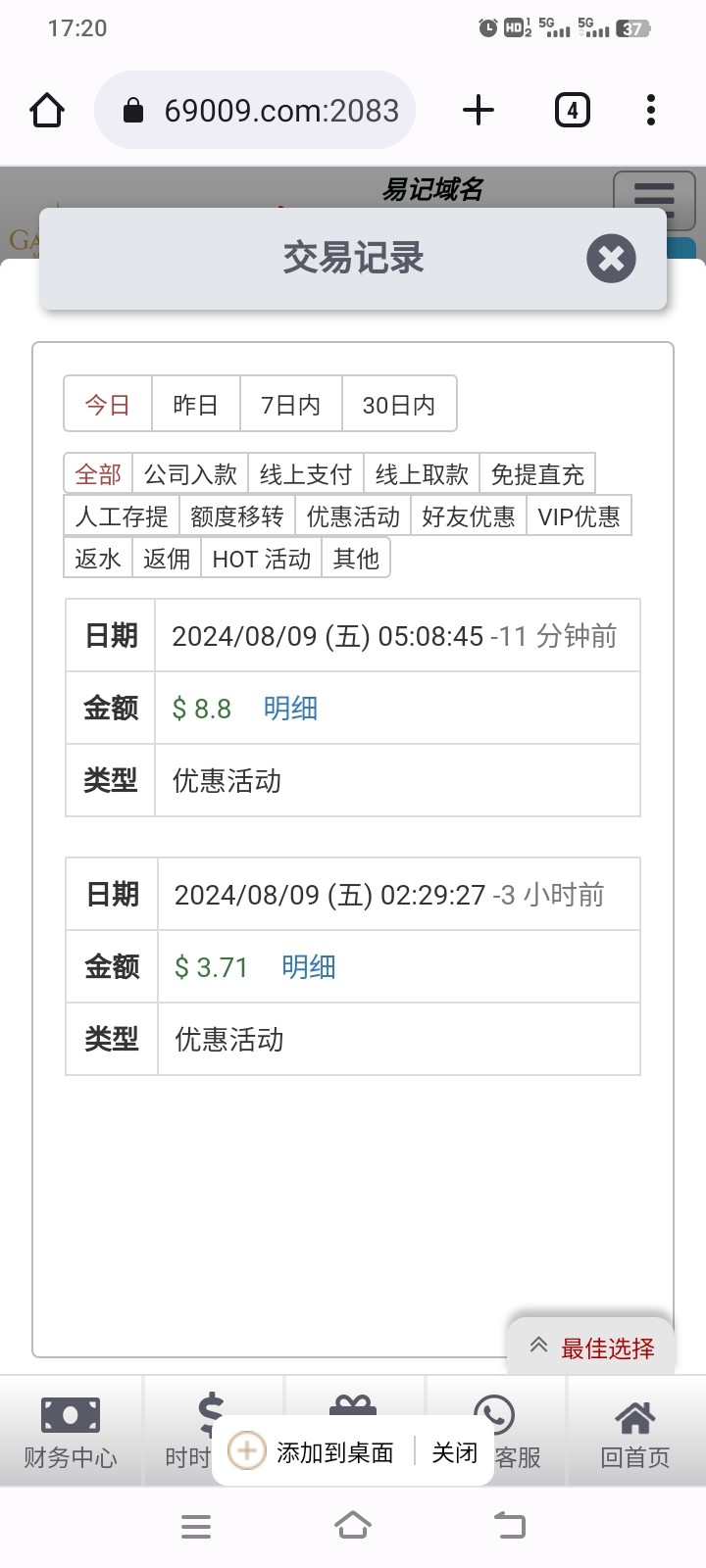This screenshot has width=706, height=1568.
Task: Open 明细 for the $ 8.8 record
Action: tap(290, 708)
